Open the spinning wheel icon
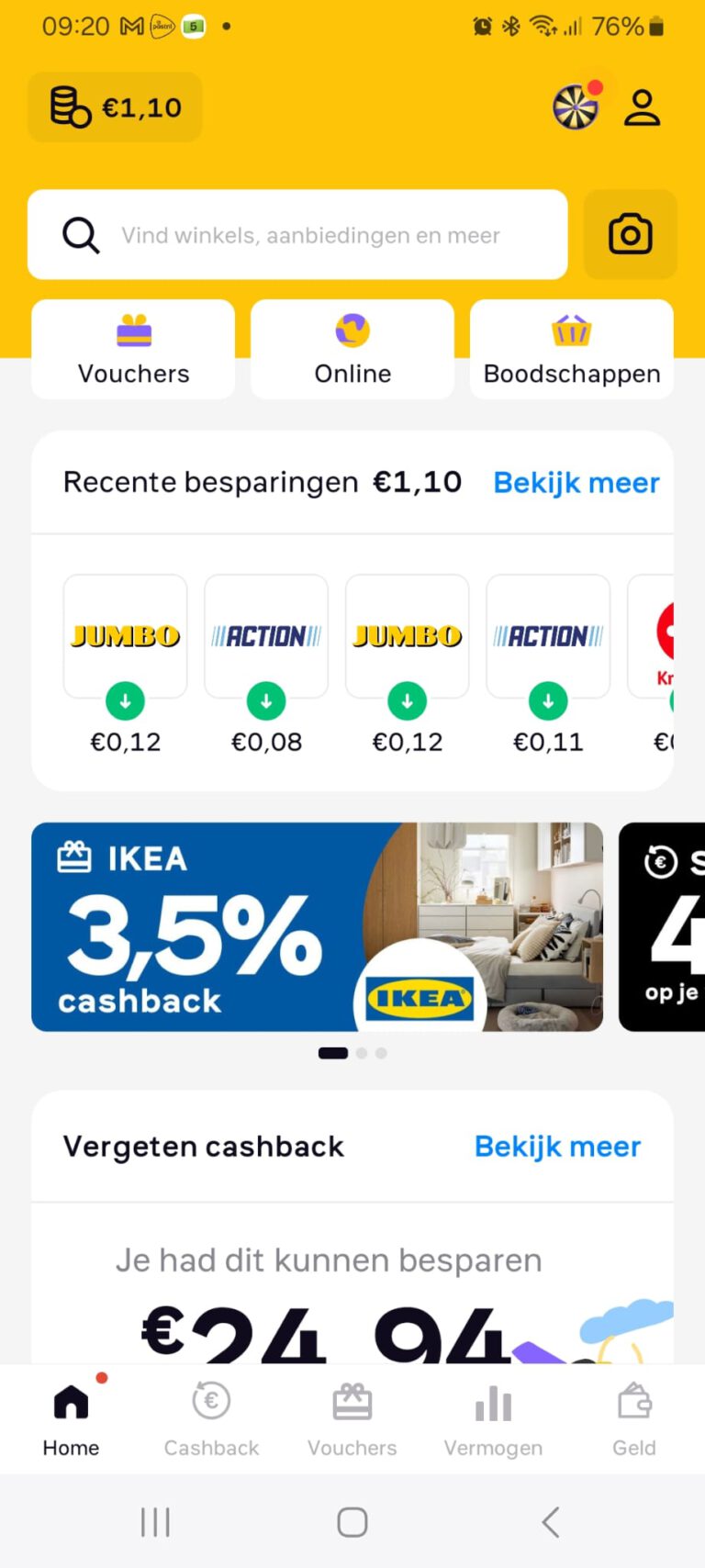The image size is (705, 1568). click(x=576, y=107)
